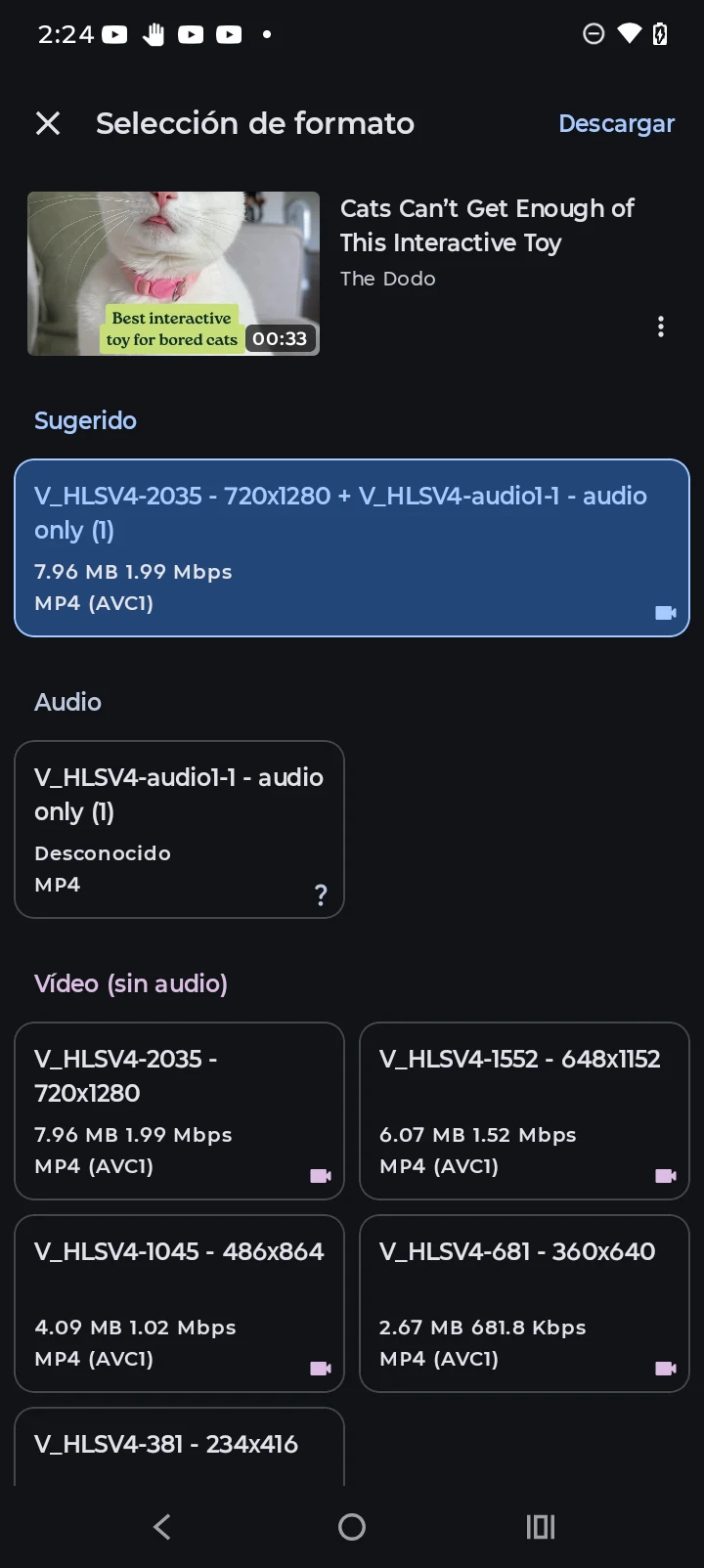Pick the video-only V_HLSV4-2035 720x1280 card
Viewport: 704px width, 1568px height.
tap(179, 1111)
